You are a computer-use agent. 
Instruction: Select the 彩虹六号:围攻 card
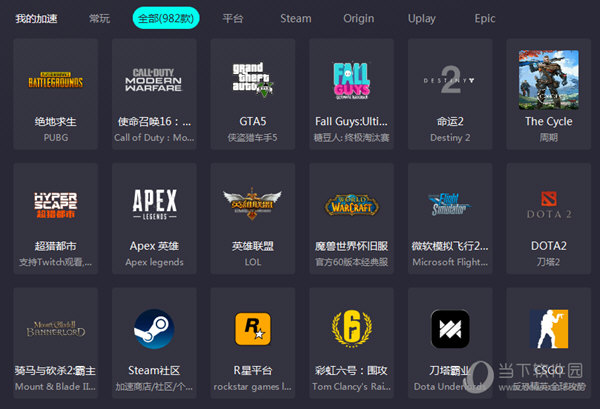pyautogui.click(x=351, y=342)
